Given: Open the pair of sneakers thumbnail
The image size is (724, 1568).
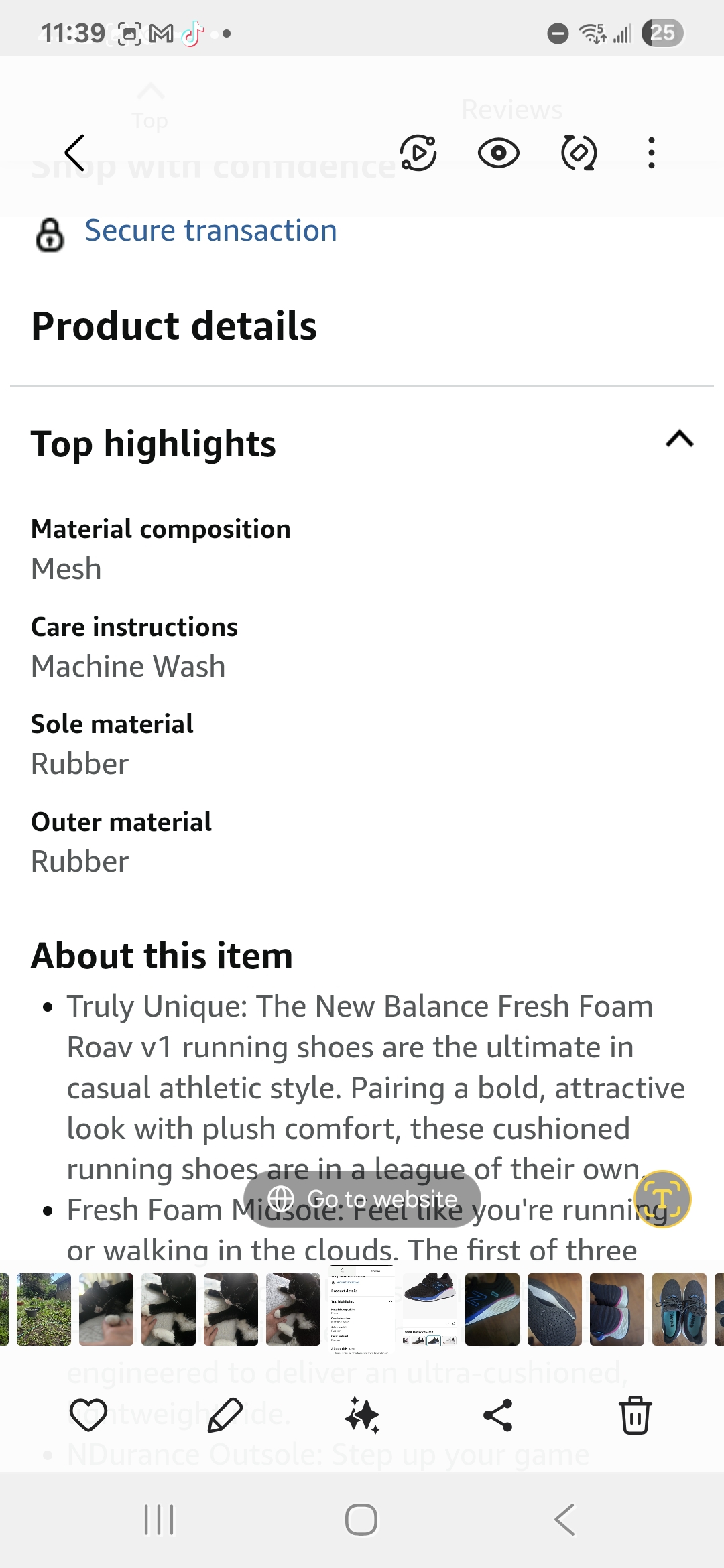Looking at the screenshot, I should point(679,1309).
